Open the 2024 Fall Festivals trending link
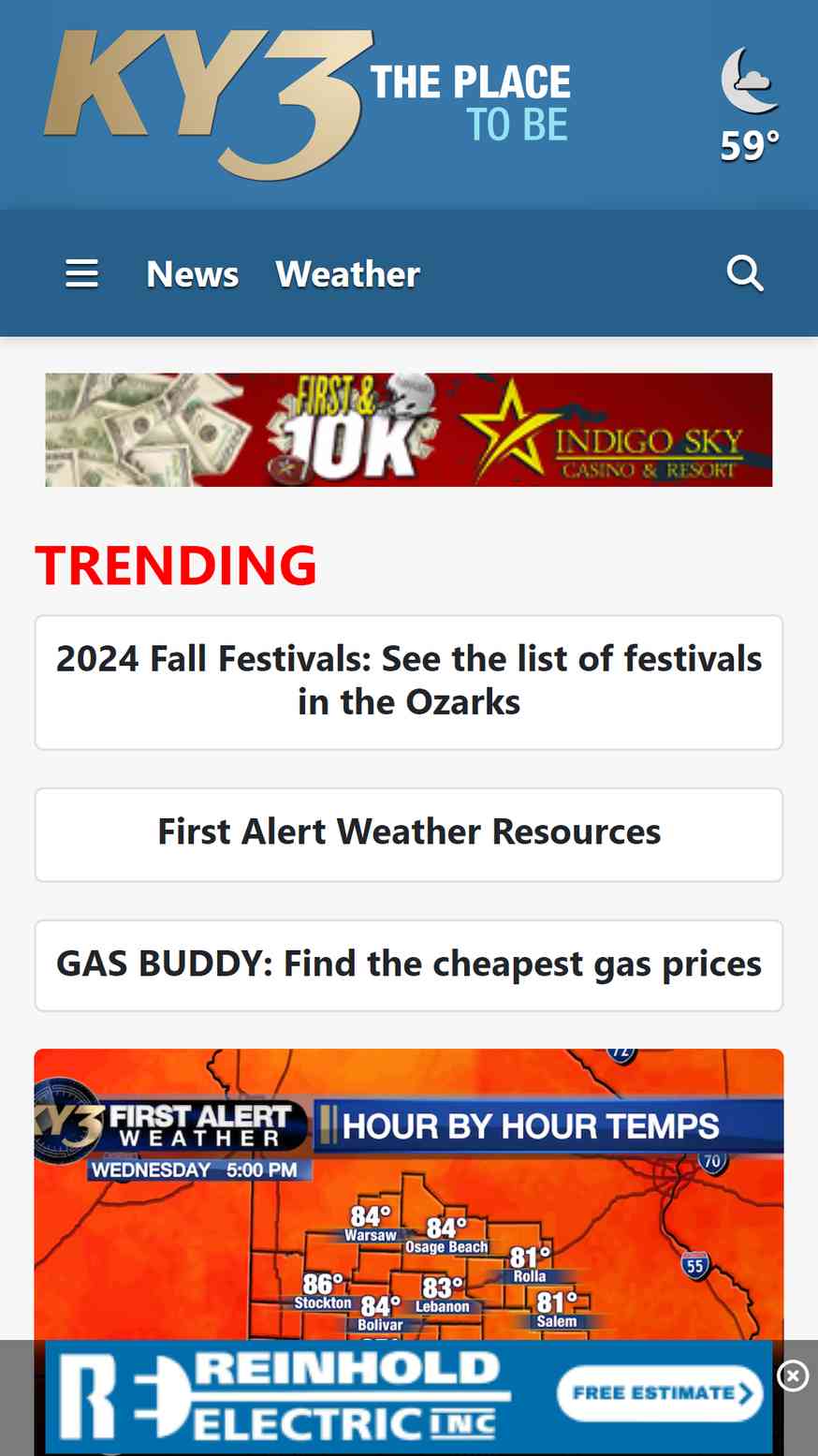The height and width of the screenshot is (1456, 818). point(409,681)
